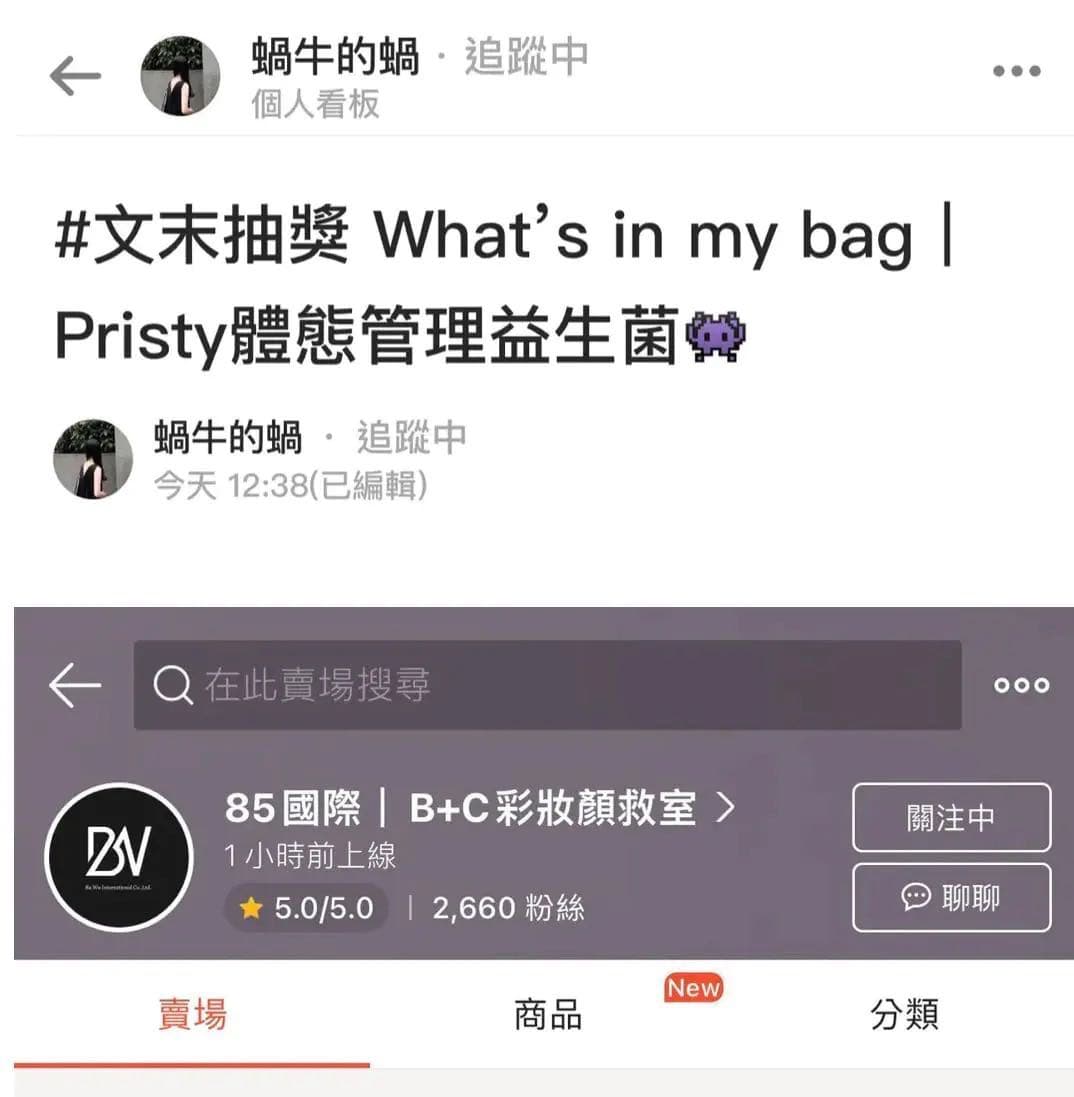This screenshot has width=1074, height=1097.
Task: Click the 5.0/5.0 rating pill
Action: pos(303,910)
